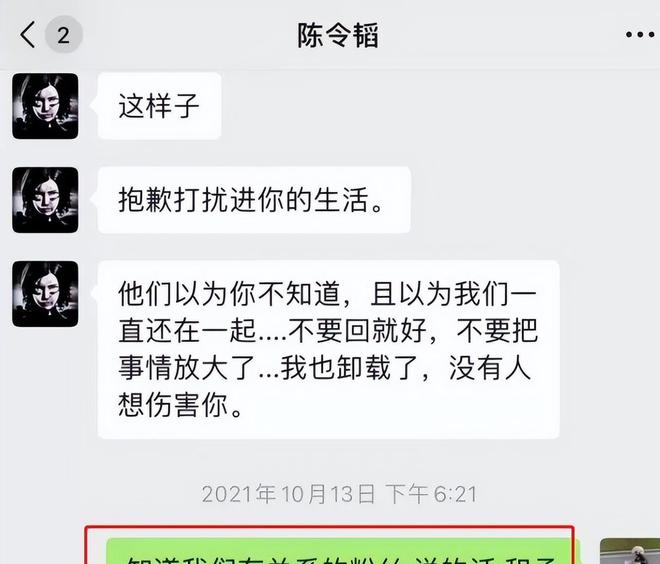Open the avatar beside the 这样子 message
This screenshot has height=564, width=660.
coord(45,106)
